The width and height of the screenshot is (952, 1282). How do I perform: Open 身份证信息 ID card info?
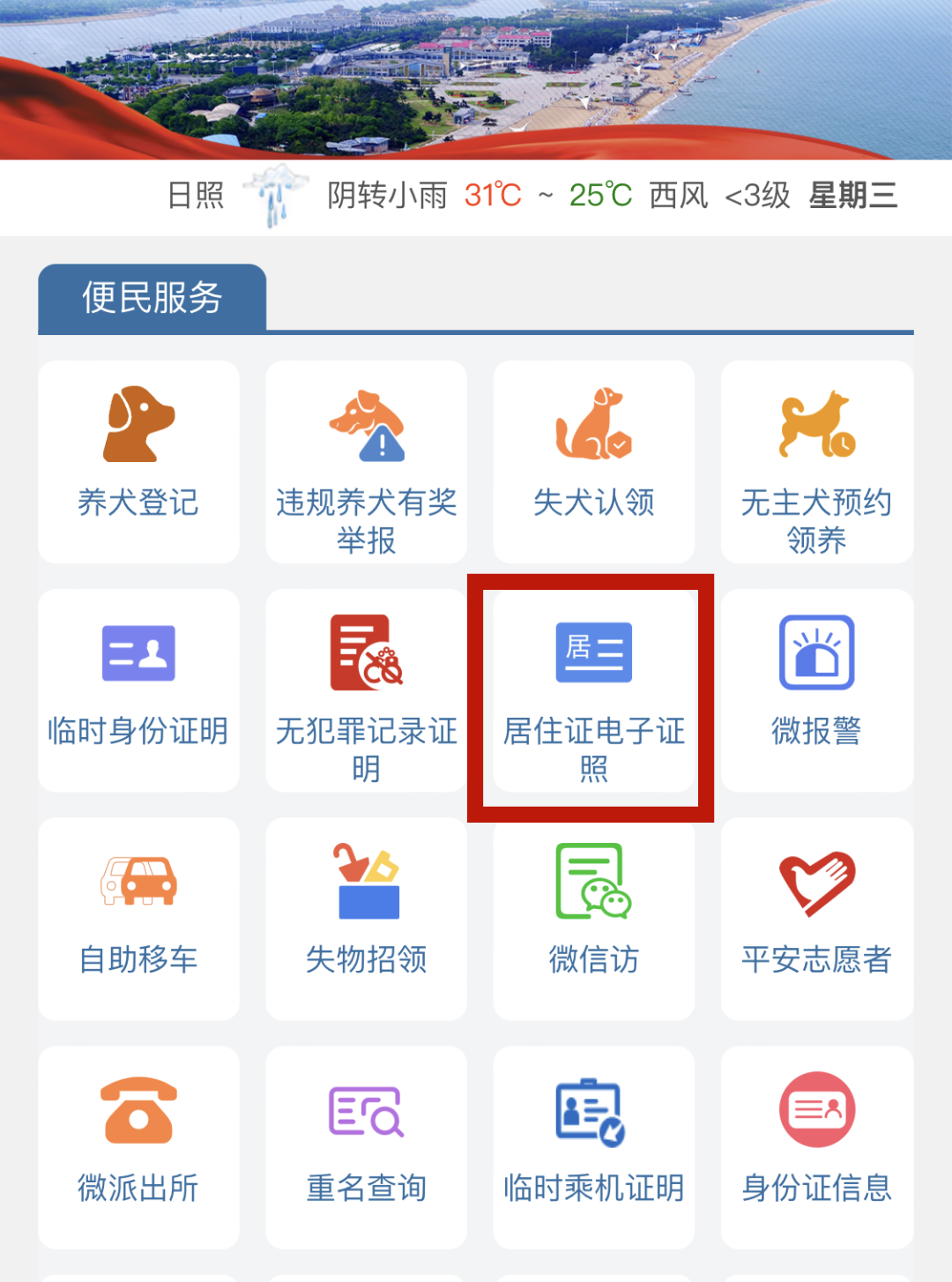click(816, 1146)
